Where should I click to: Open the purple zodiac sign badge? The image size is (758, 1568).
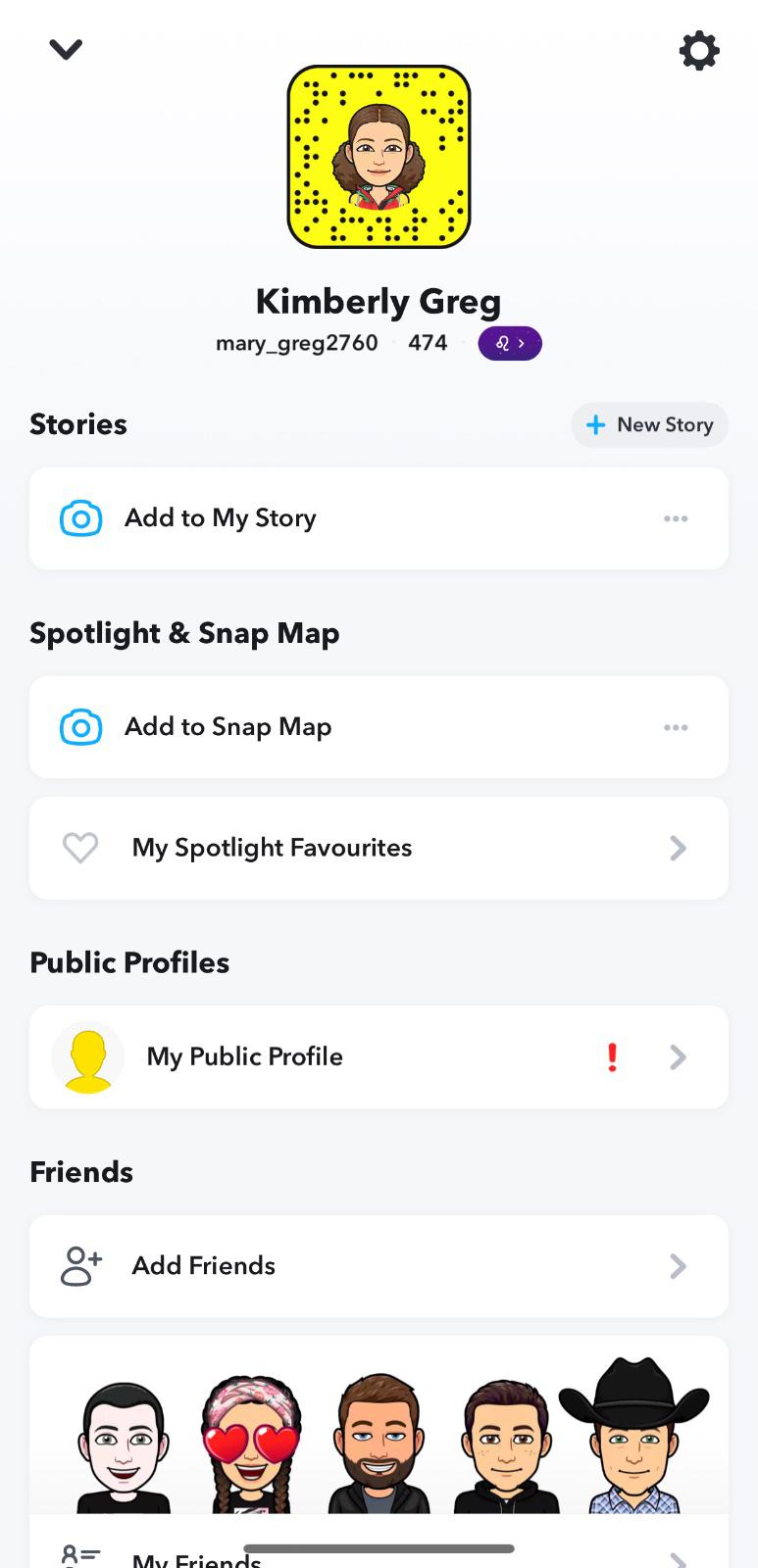(x=510, y=344)
